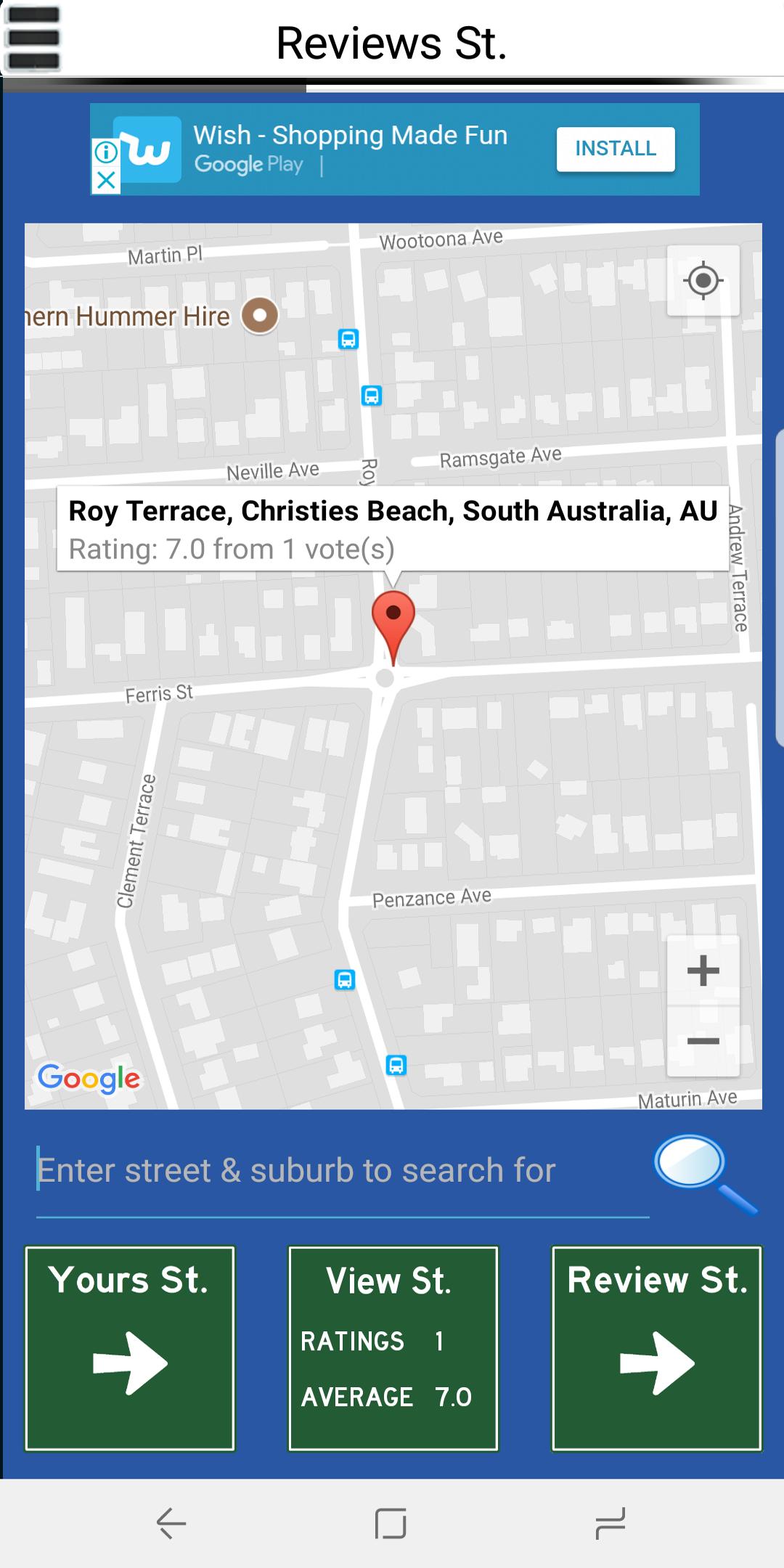Open the hamburger menu
The width and height of the screenshot is (784, 1568).
(x=33, y=38)
